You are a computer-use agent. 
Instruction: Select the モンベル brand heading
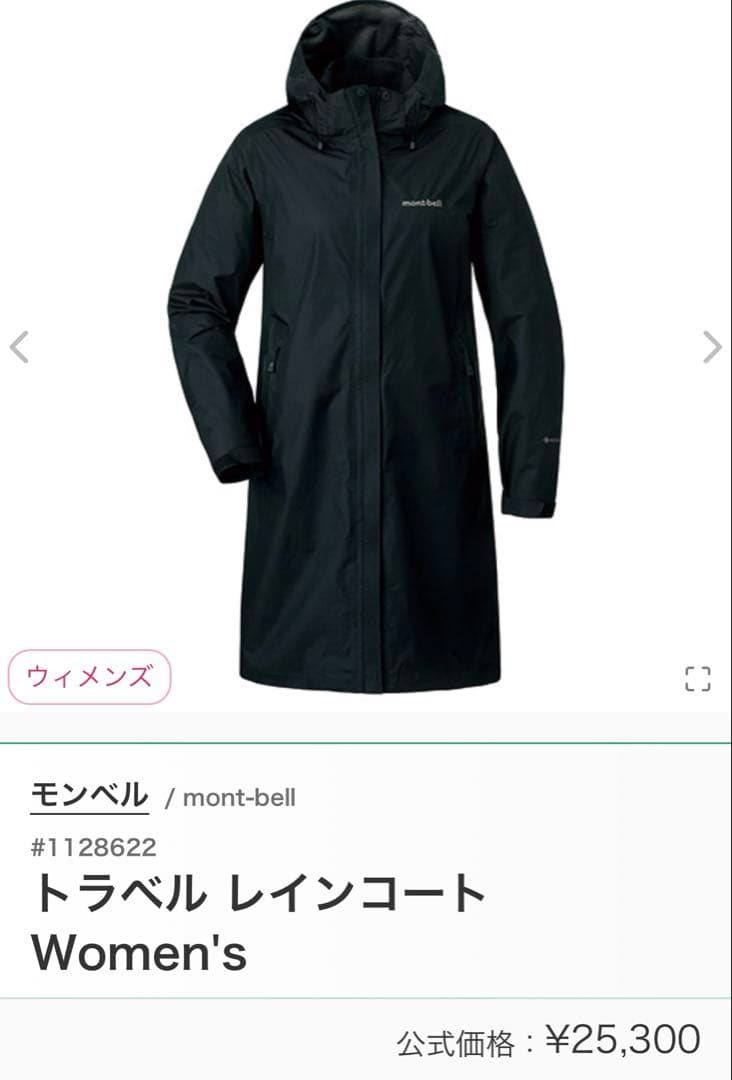[x=90, y=794]
